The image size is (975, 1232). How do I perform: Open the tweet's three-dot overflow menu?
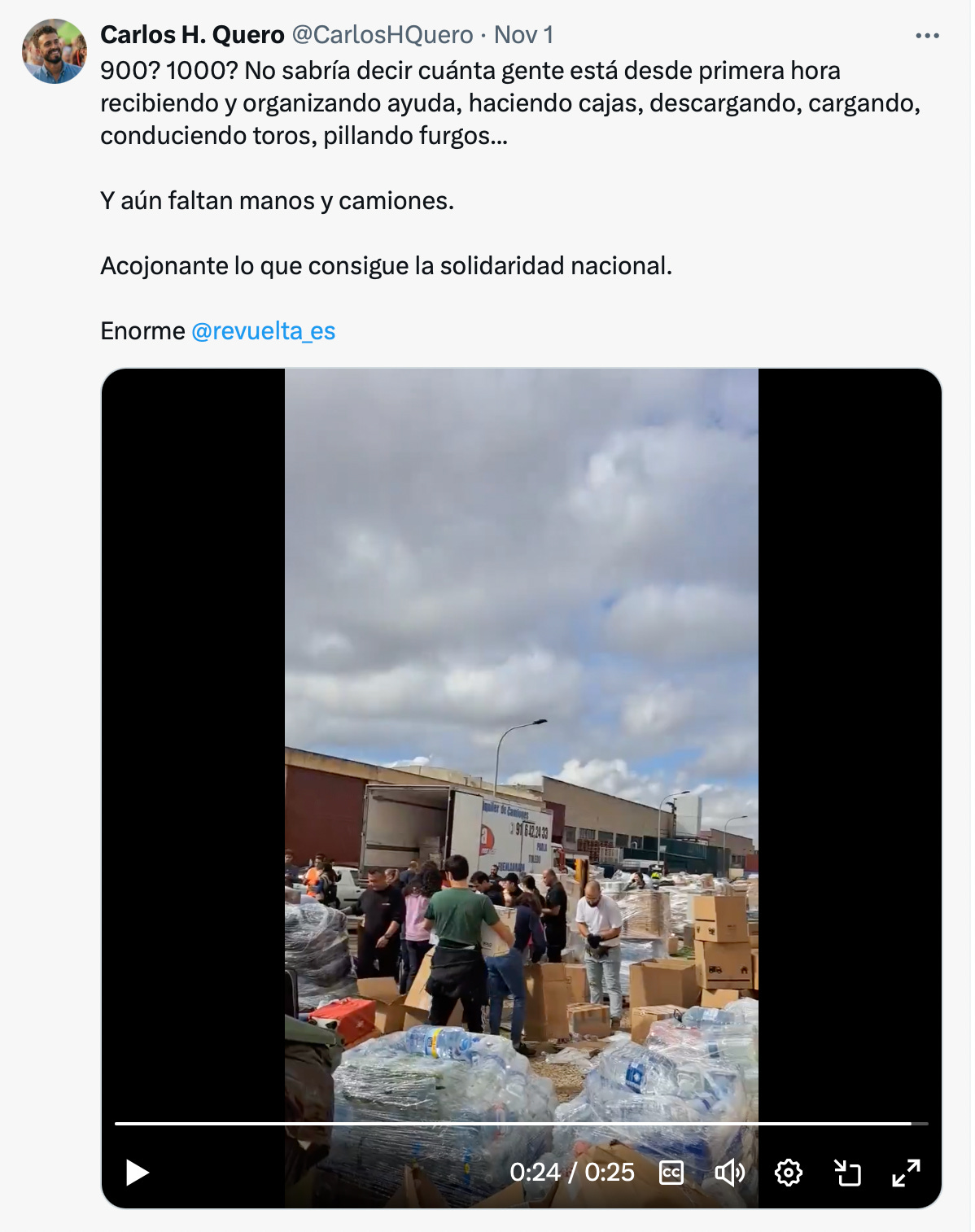point(927,36)
